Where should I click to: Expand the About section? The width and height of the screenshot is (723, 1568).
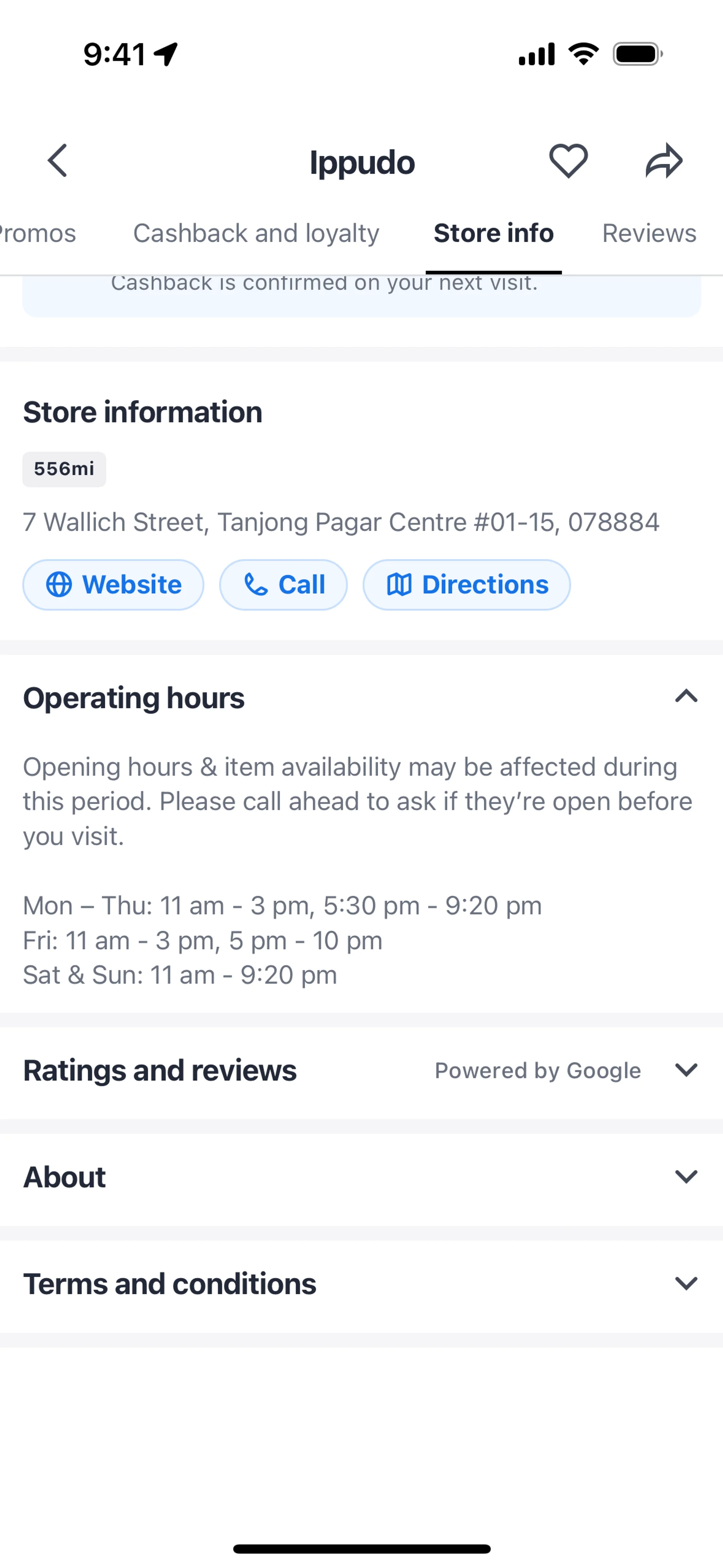[686, 1177]
